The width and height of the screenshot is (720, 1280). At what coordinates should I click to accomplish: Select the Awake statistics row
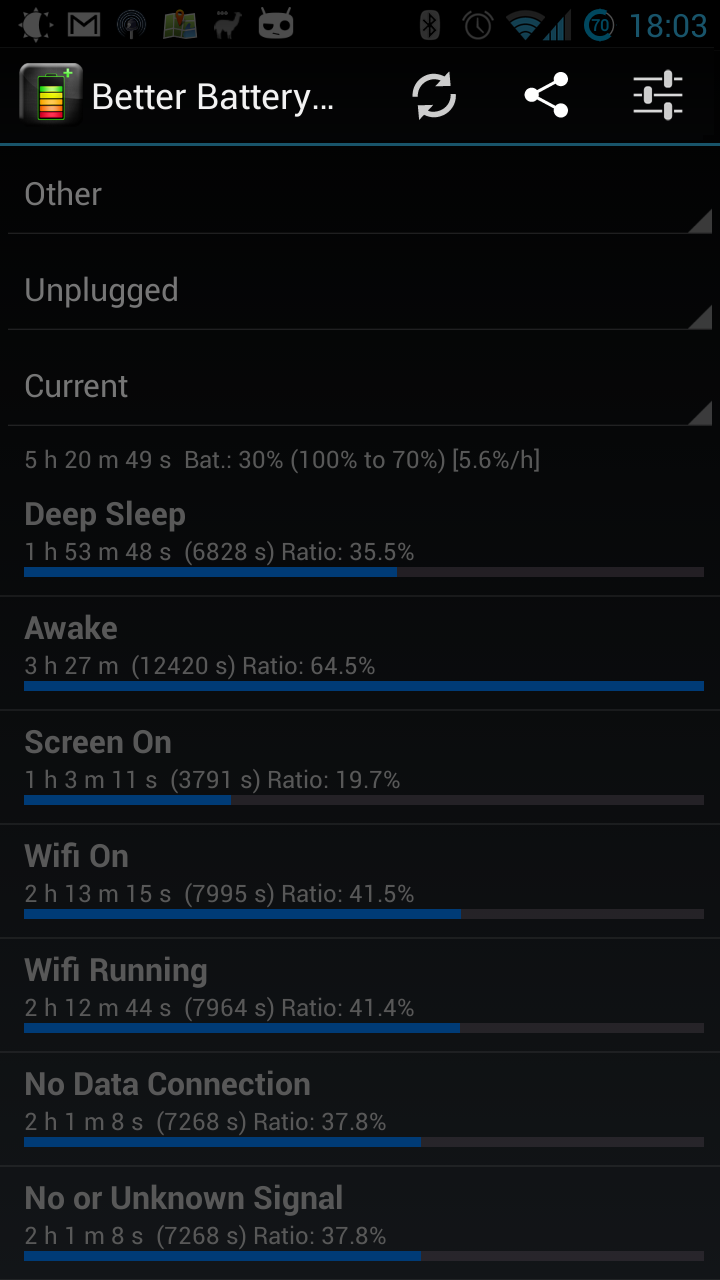(360, 650)
